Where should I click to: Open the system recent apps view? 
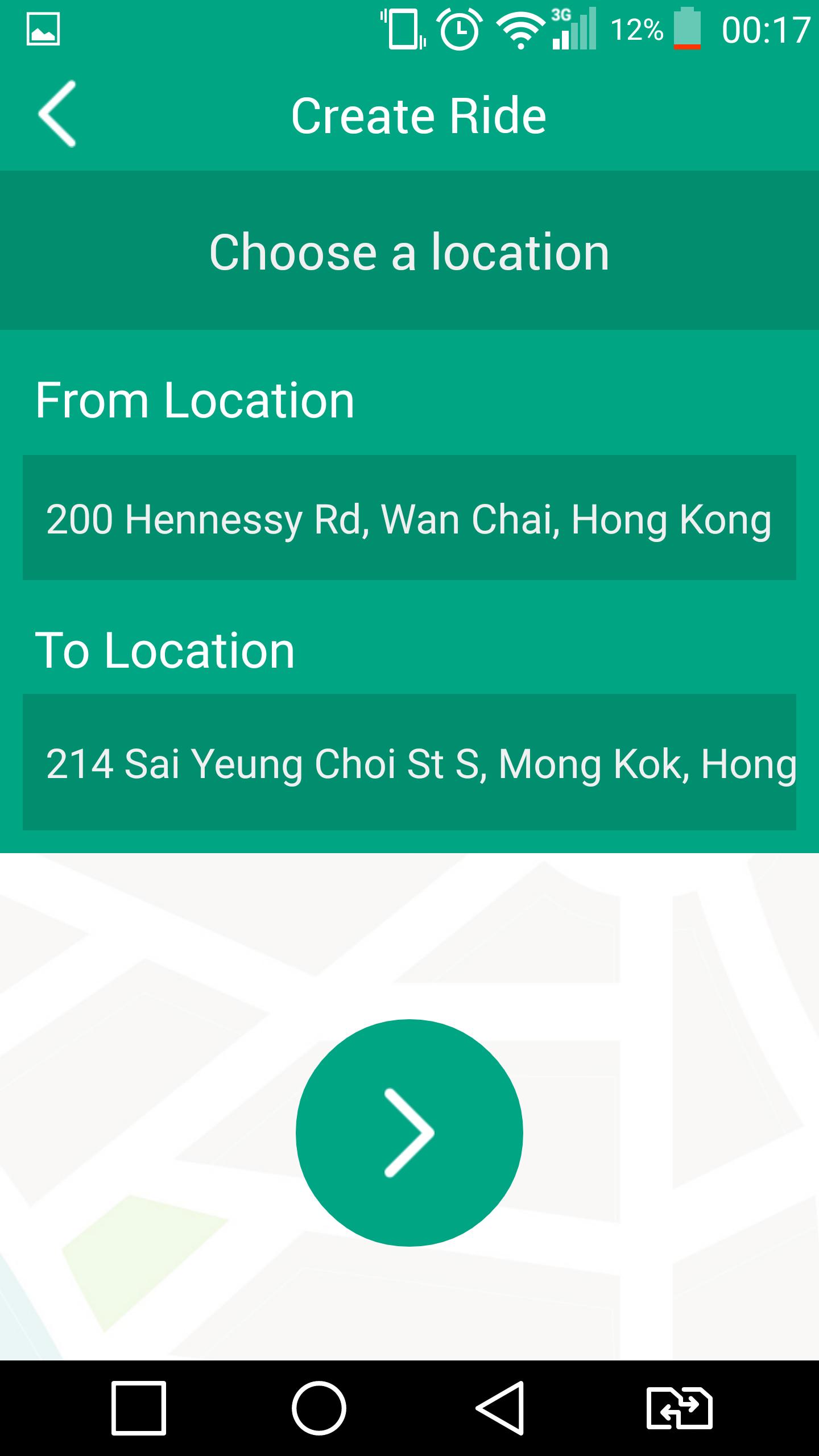tap(139, 1408)
